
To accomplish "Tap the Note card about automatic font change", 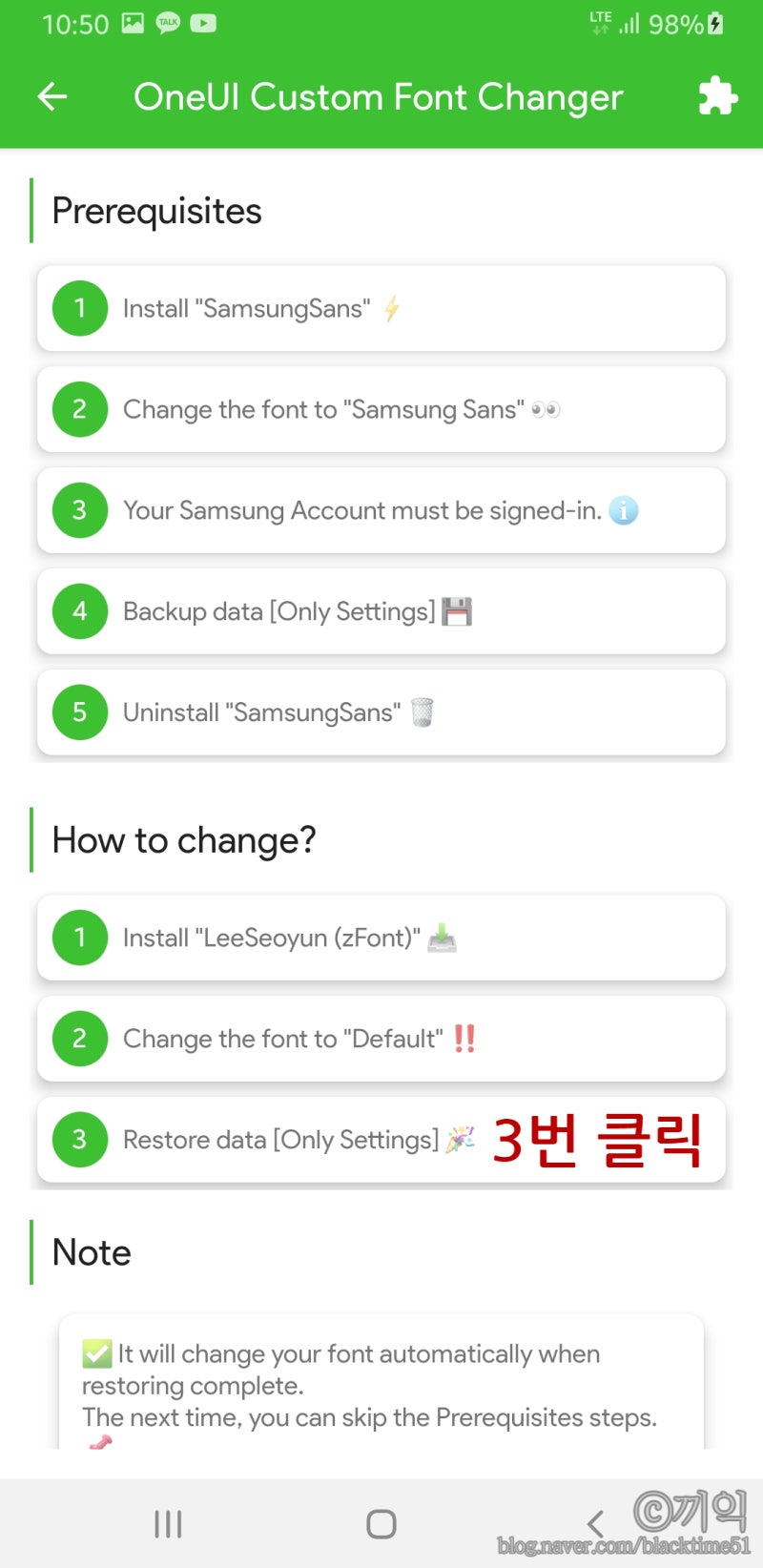I will 380,1383.
